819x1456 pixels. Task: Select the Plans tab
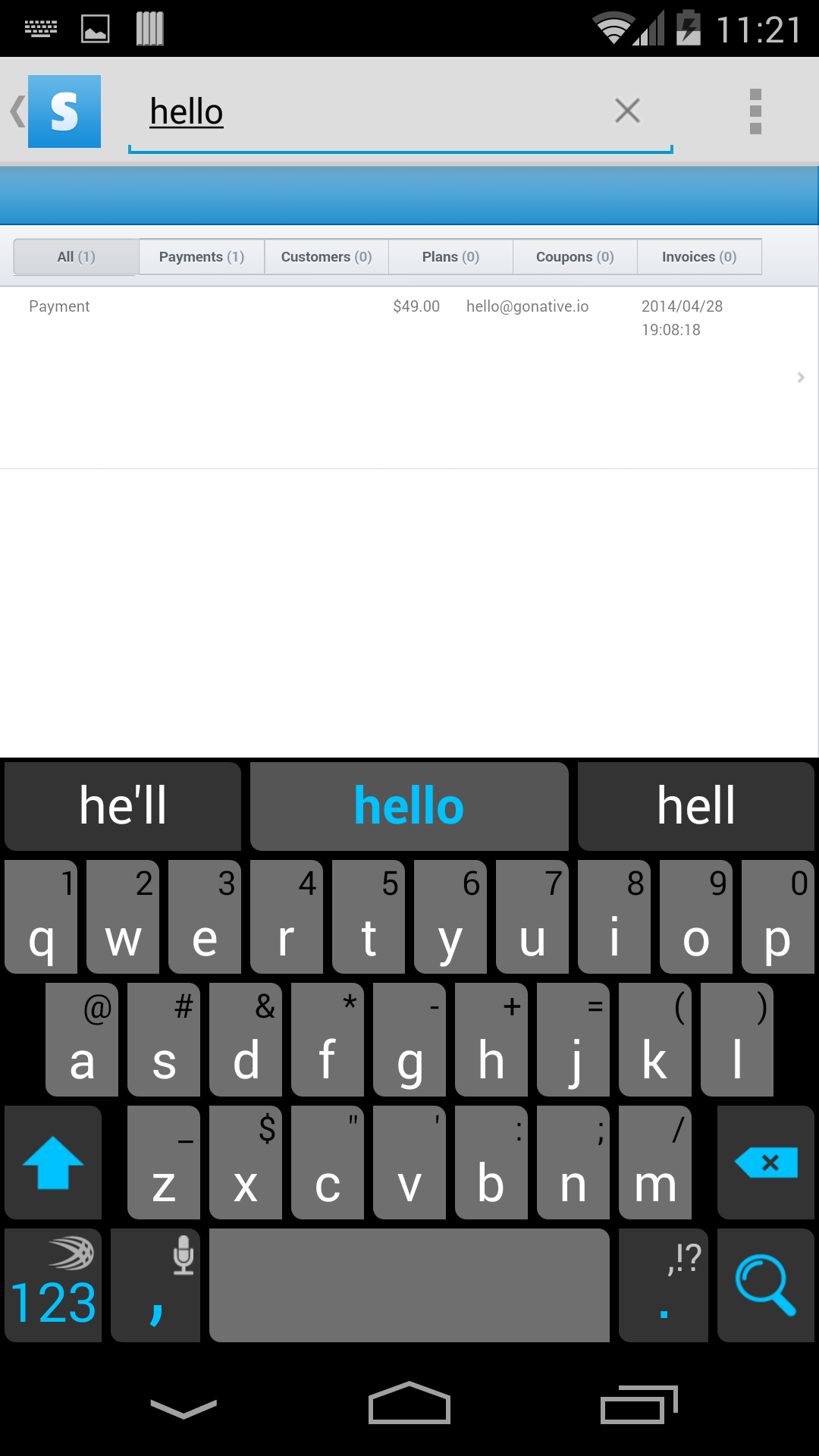(x=450, y=257)
